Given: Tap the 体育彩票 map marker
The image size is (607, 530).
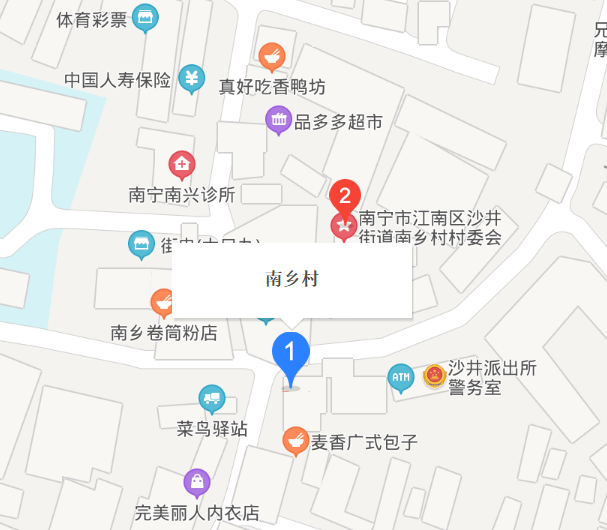Looking at the screenshot, I should 146,17.
